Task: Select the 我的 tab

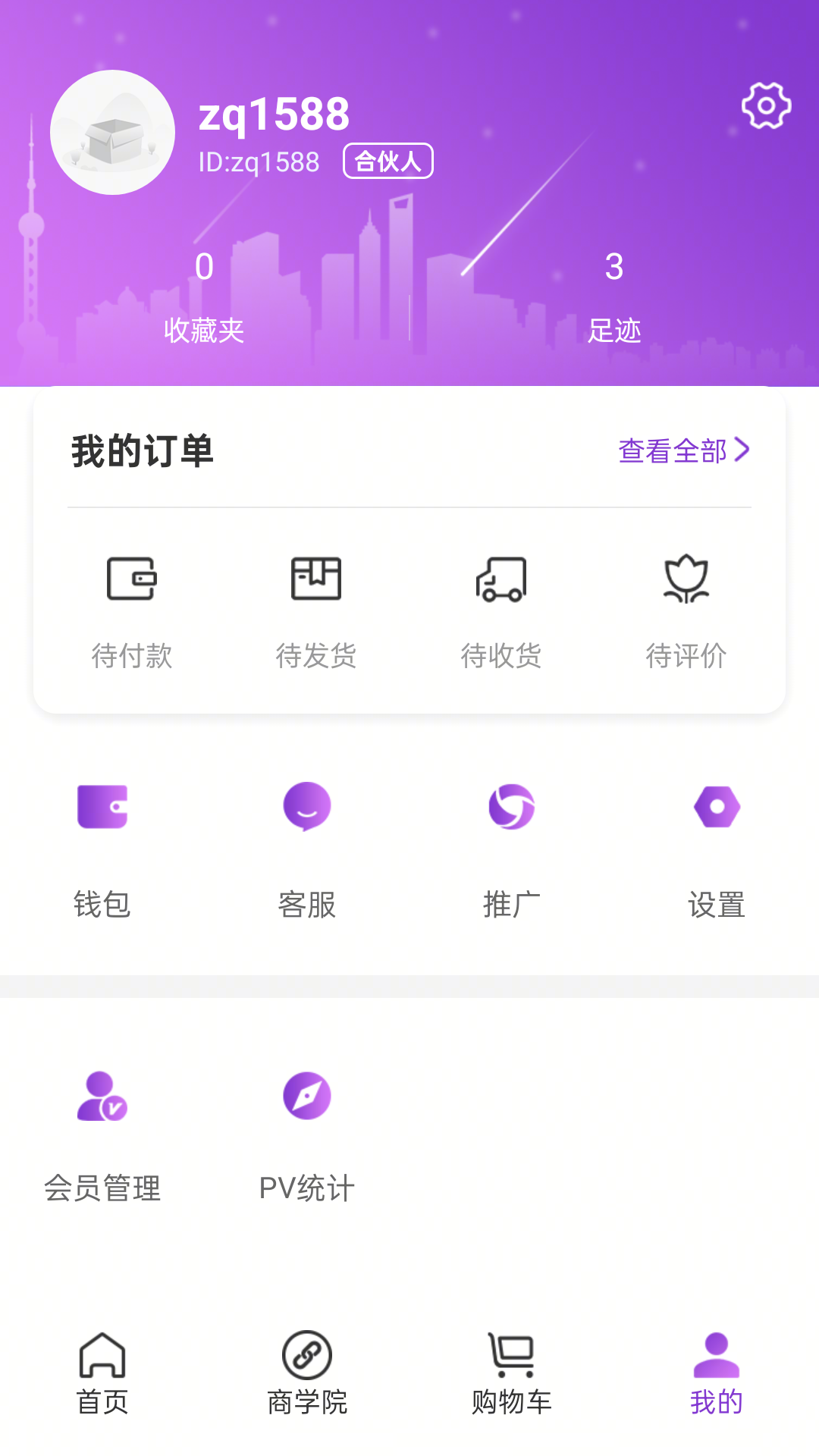Action: [x=717, y=1374]
